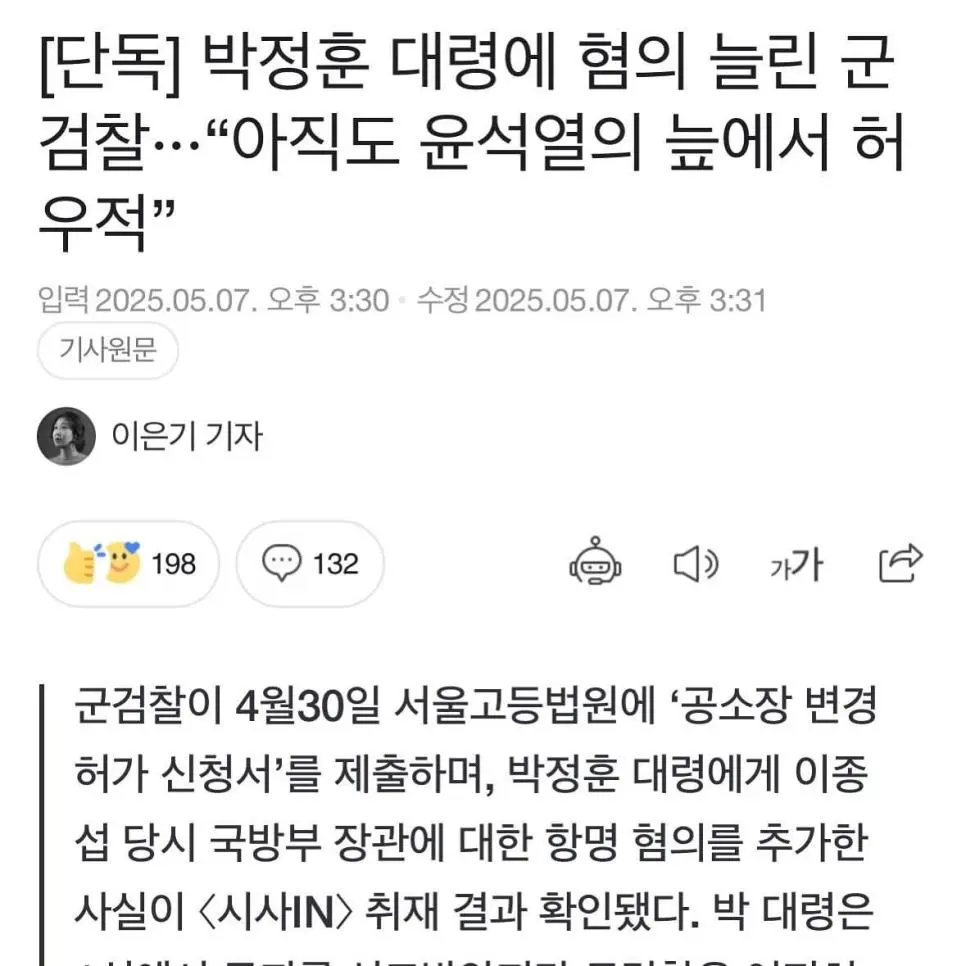Viewport: 966px width, 966px height.
Task: React to the article with 198 reactions
Action: pyautogui.click(x=129, y=564)
